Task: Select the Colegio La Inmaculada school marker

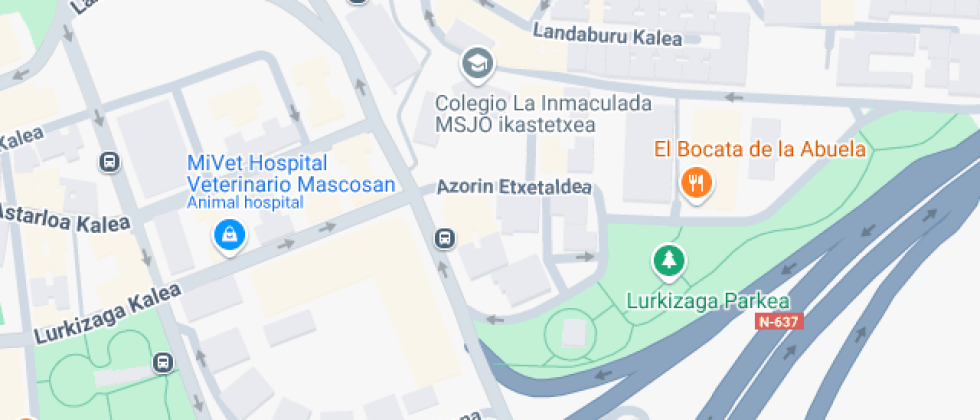Action: click(478, 64)
